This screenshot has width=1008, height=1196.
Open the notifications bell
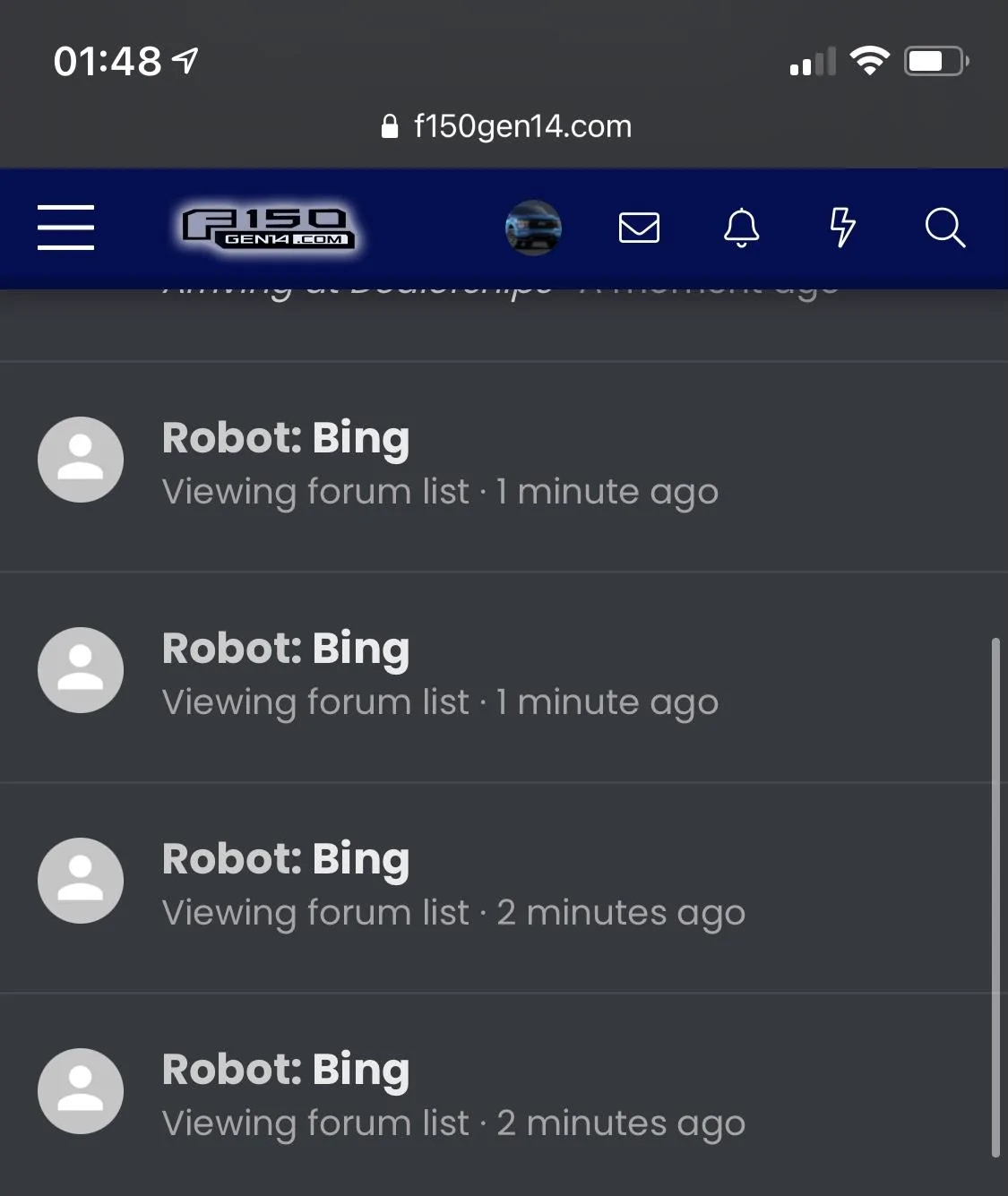[741, 228]
